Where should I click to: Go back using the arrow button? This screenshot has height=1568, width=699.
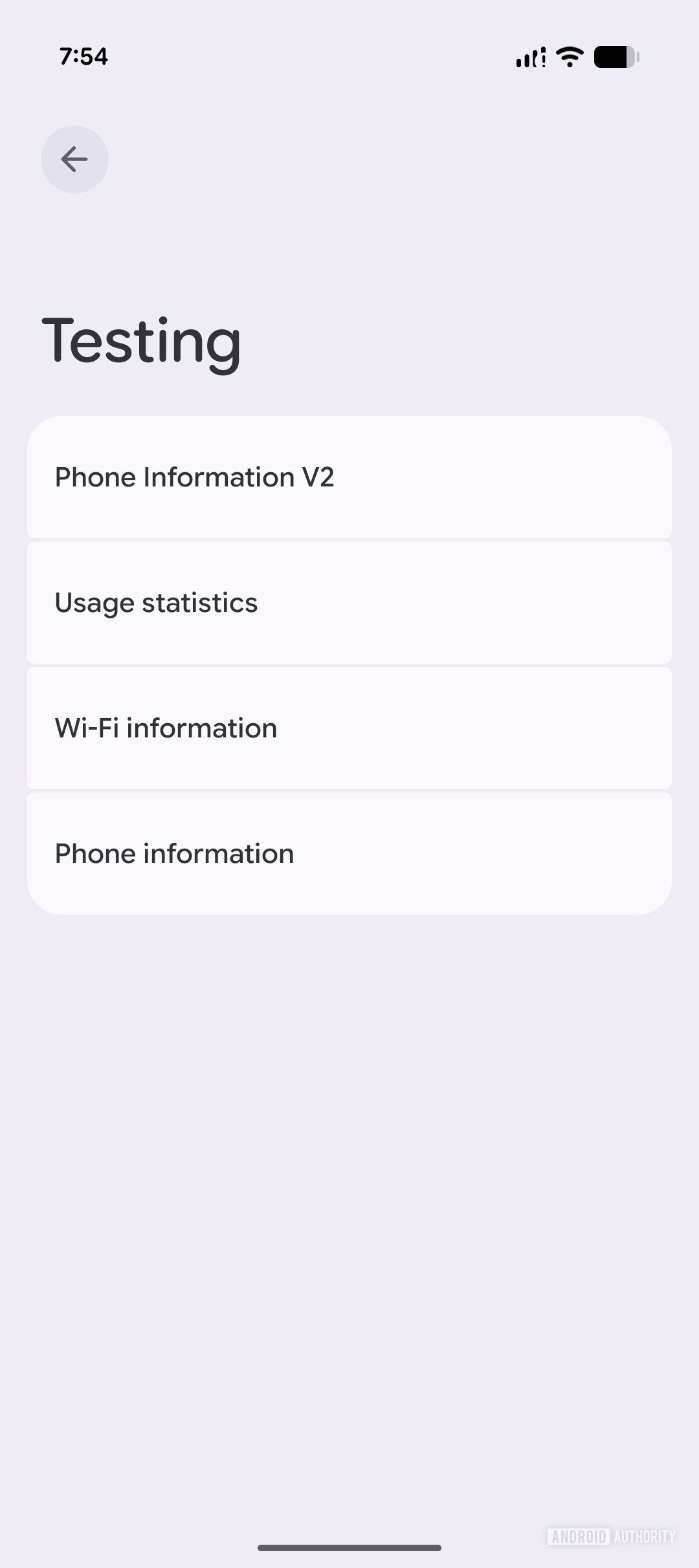(74, 159)
